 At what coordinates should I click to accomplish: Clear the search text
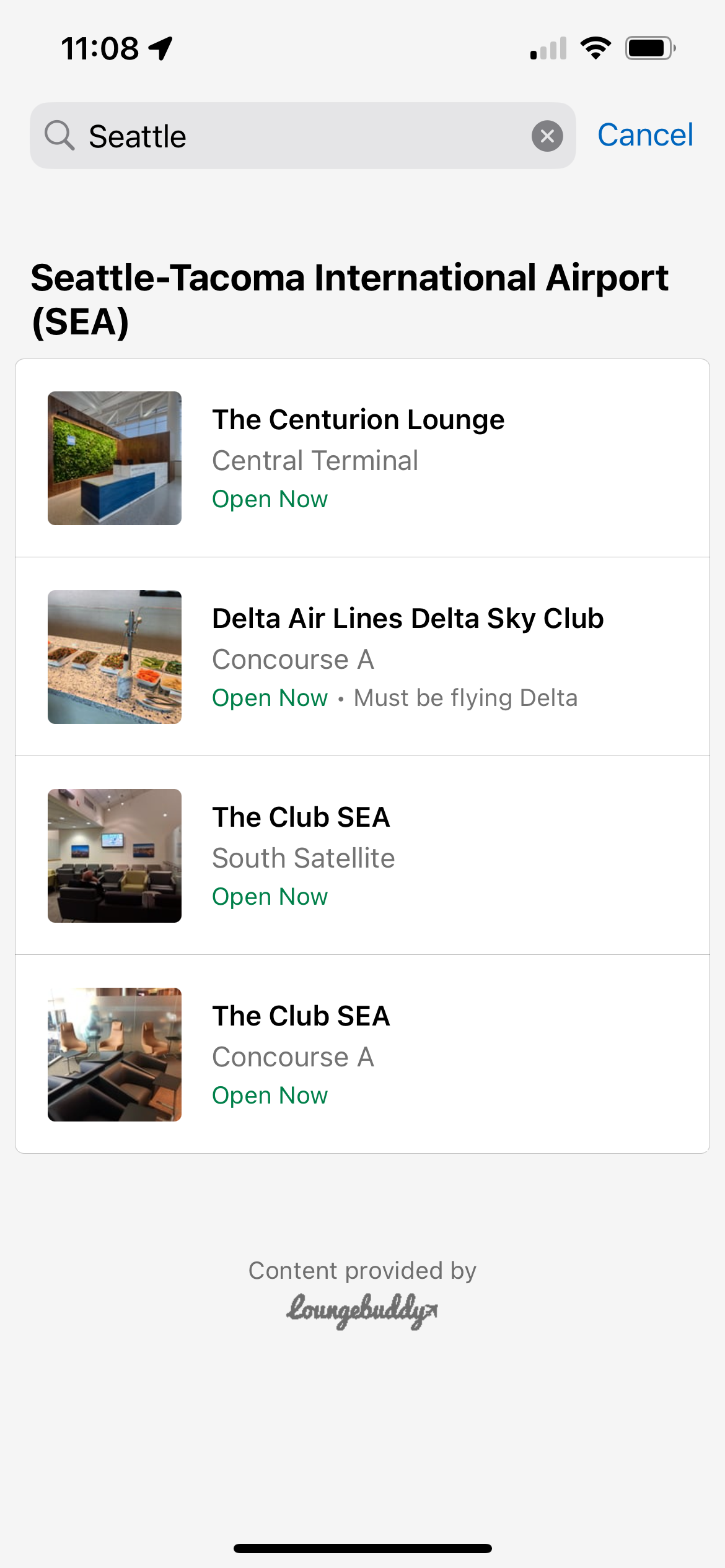pos(547,136)
